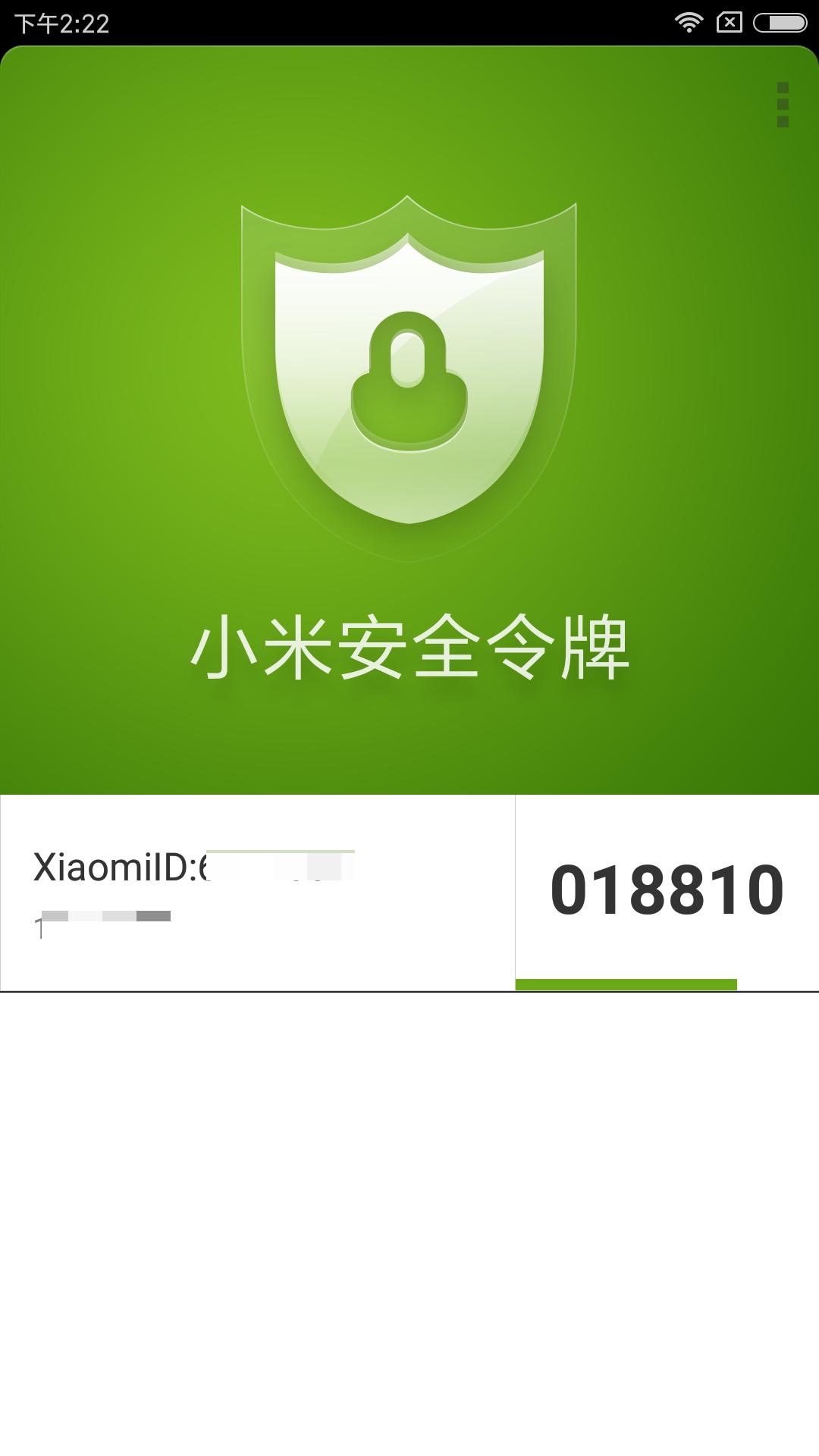
Task: Tap the missing SIM card indicator icon
Action: [x=730, y=20]
